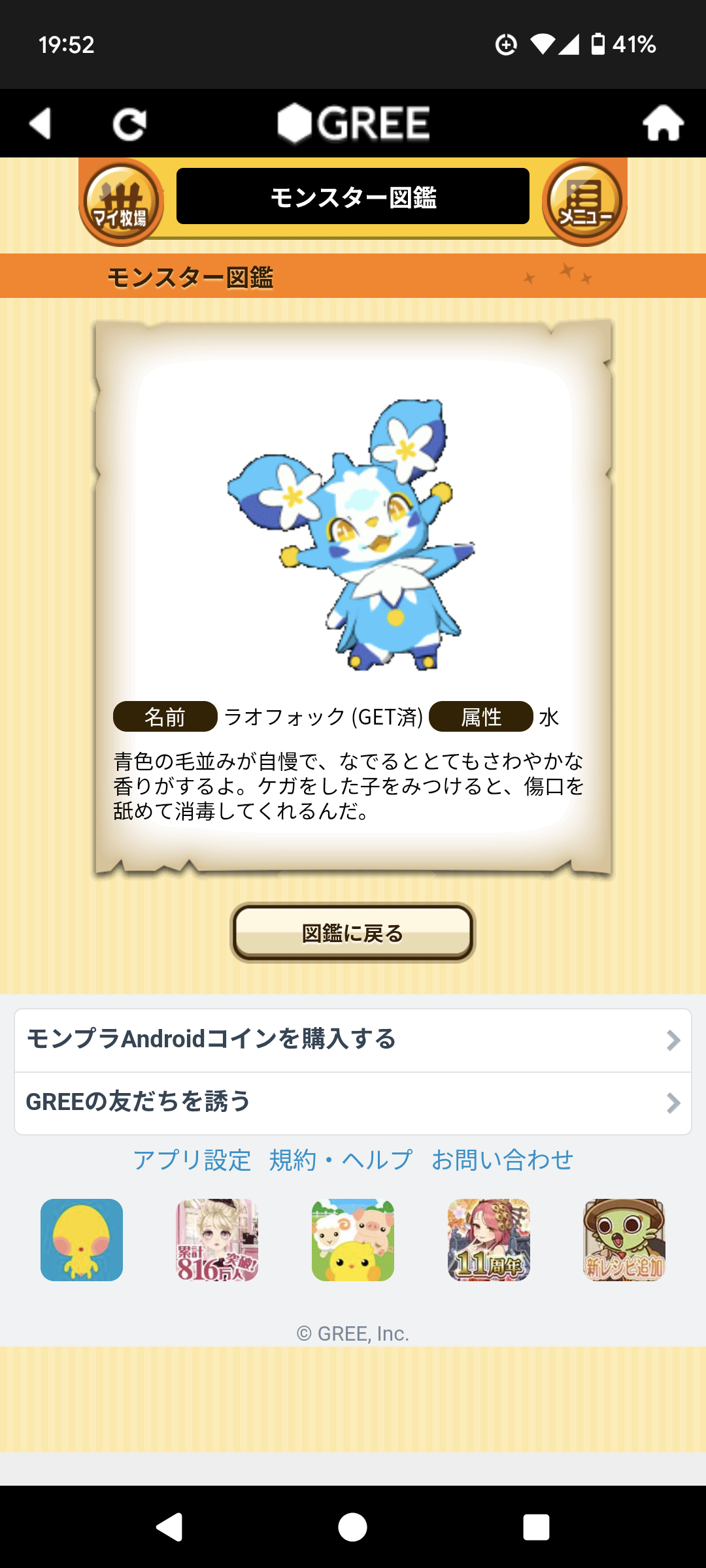The image size is (706, 1568).
Task: Go back using the GREE header arrow
Action: tap(41, 123)
